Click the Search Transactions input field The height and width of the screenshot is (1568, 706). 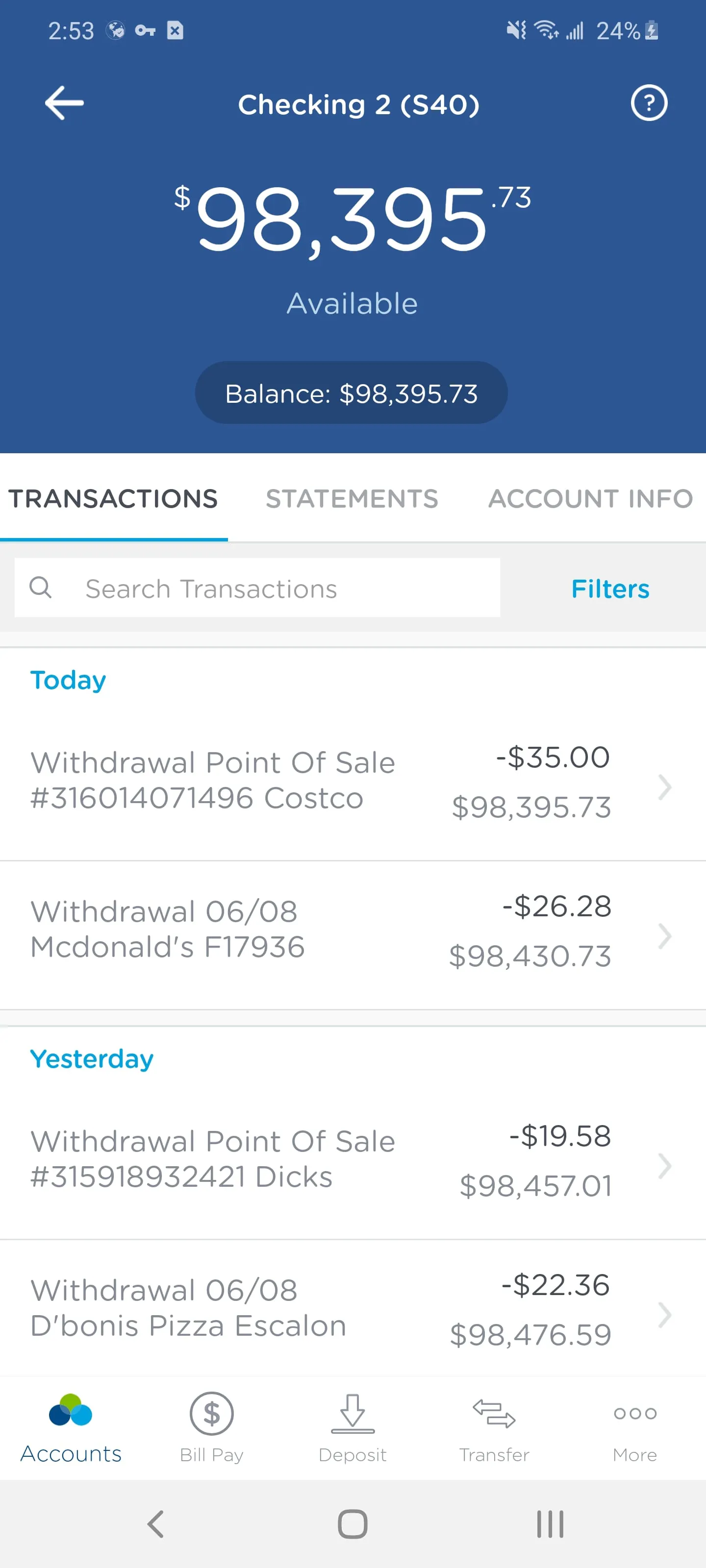tap(256, 588)
